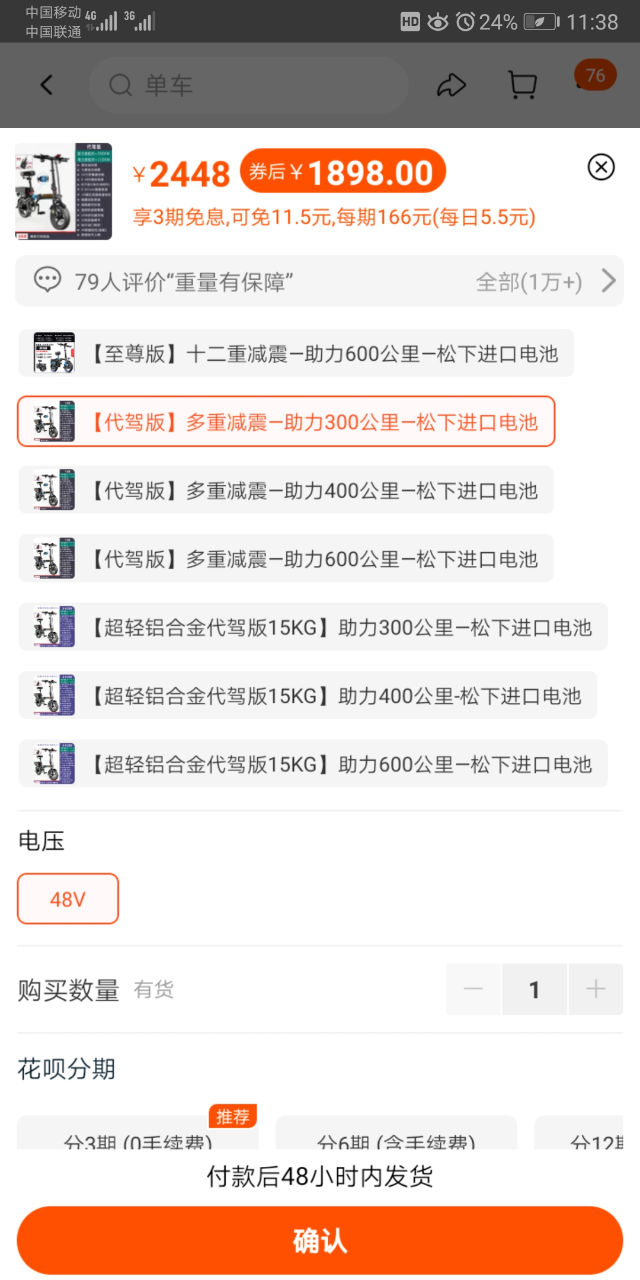Enlarge the product thumbnail image

click(63, 192)
